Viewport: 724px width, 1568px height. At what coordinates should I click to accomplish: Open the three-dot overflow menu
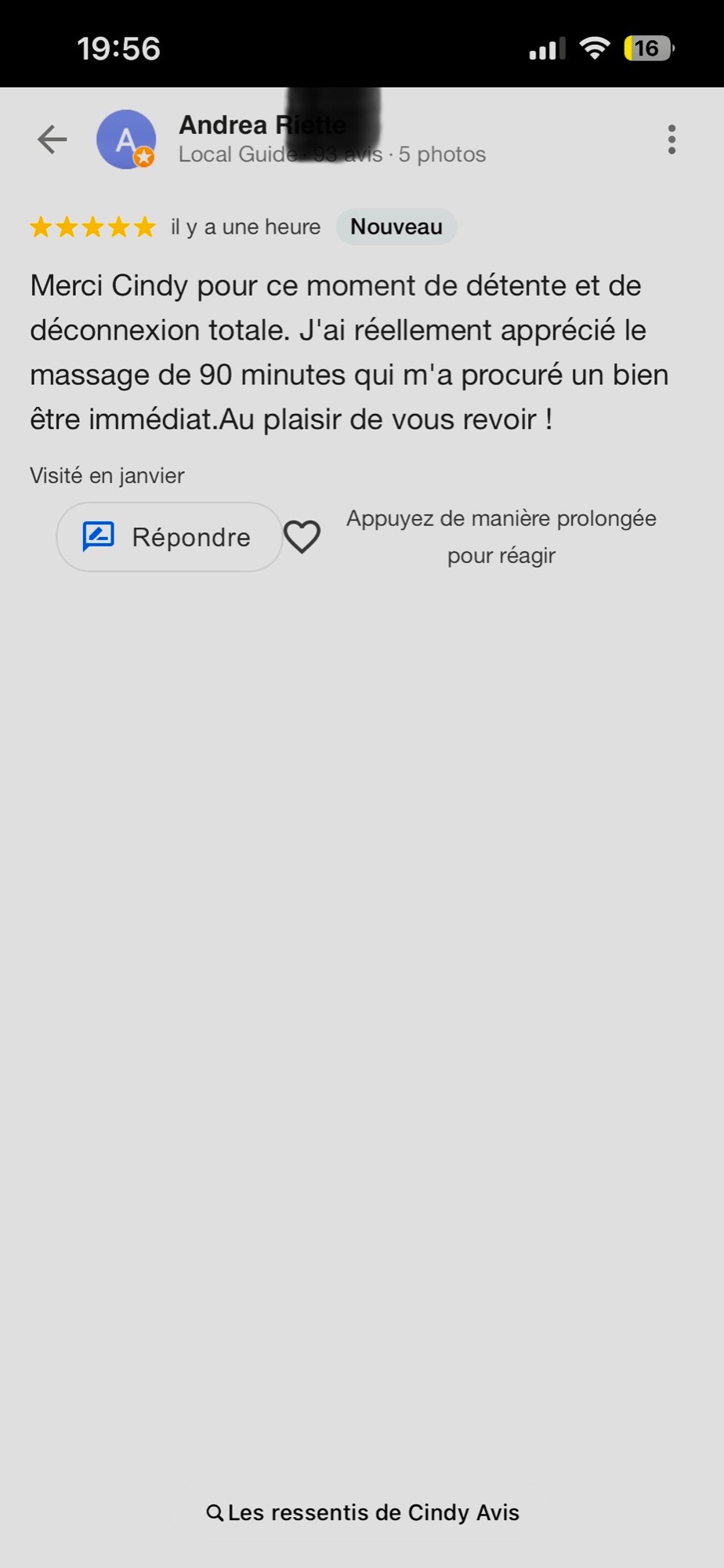(672, 140)
